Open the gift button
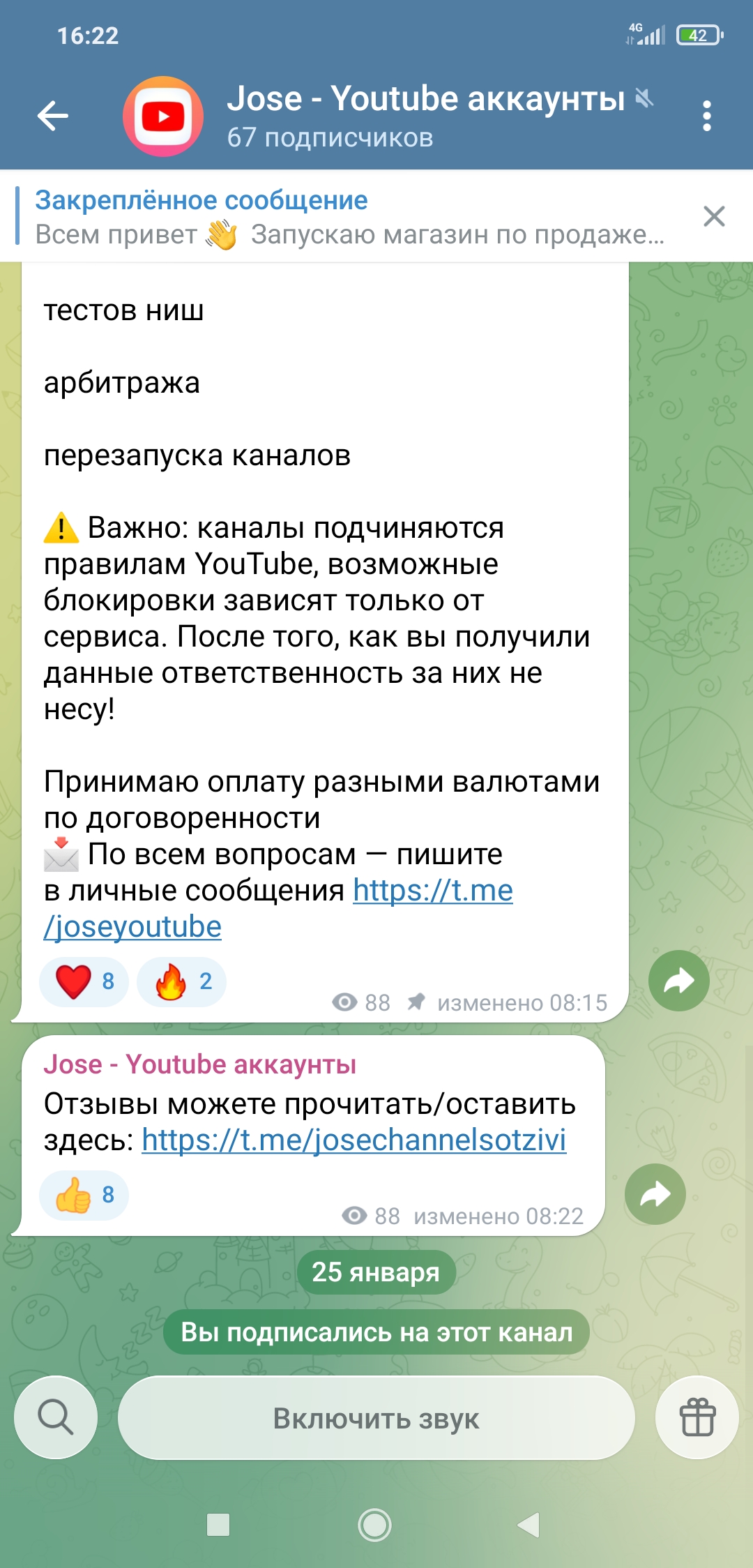This screenshot has height=1568, width=753. tap(697, 1417)
